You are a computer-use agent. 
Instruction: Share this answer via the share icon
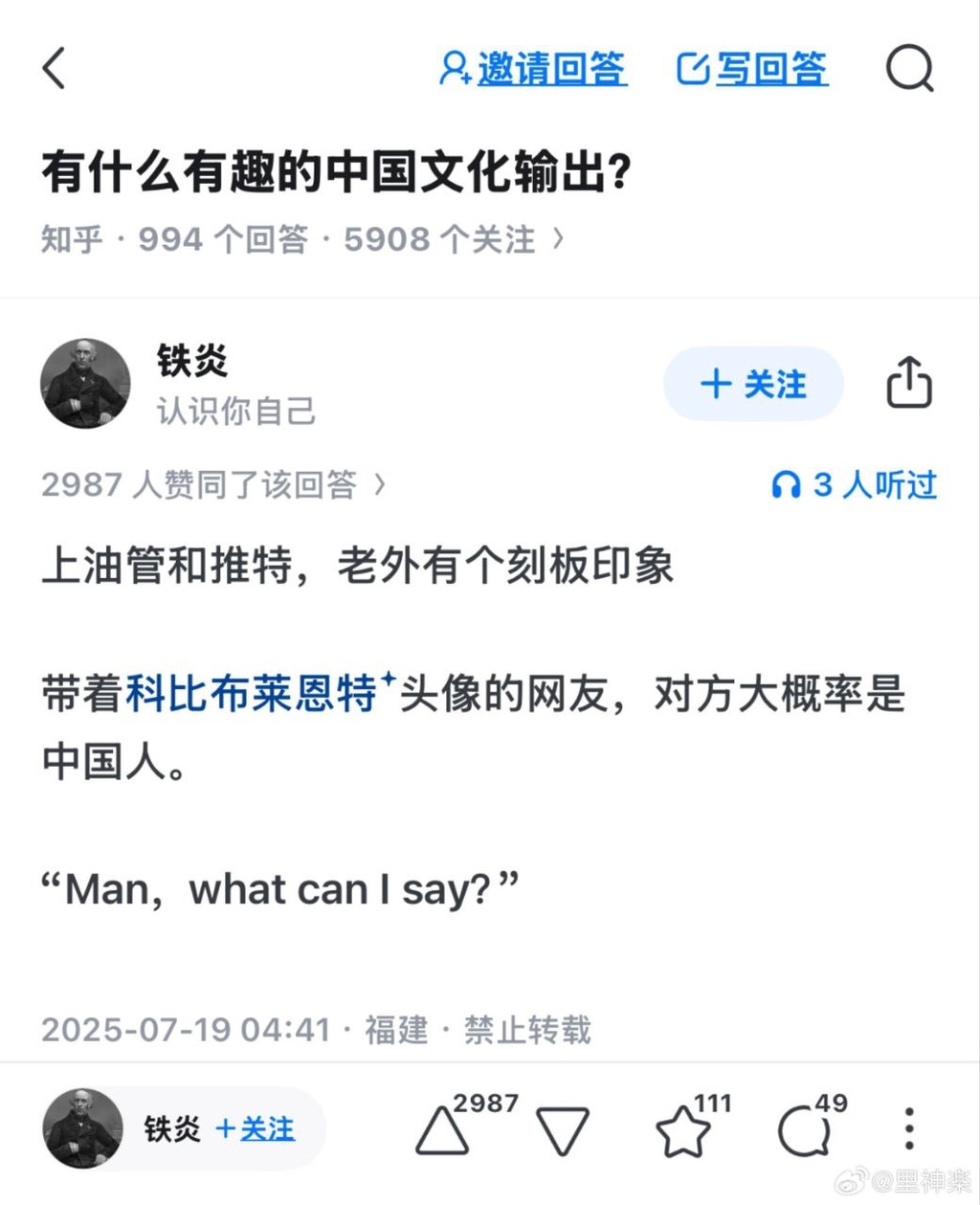point(907,383)
